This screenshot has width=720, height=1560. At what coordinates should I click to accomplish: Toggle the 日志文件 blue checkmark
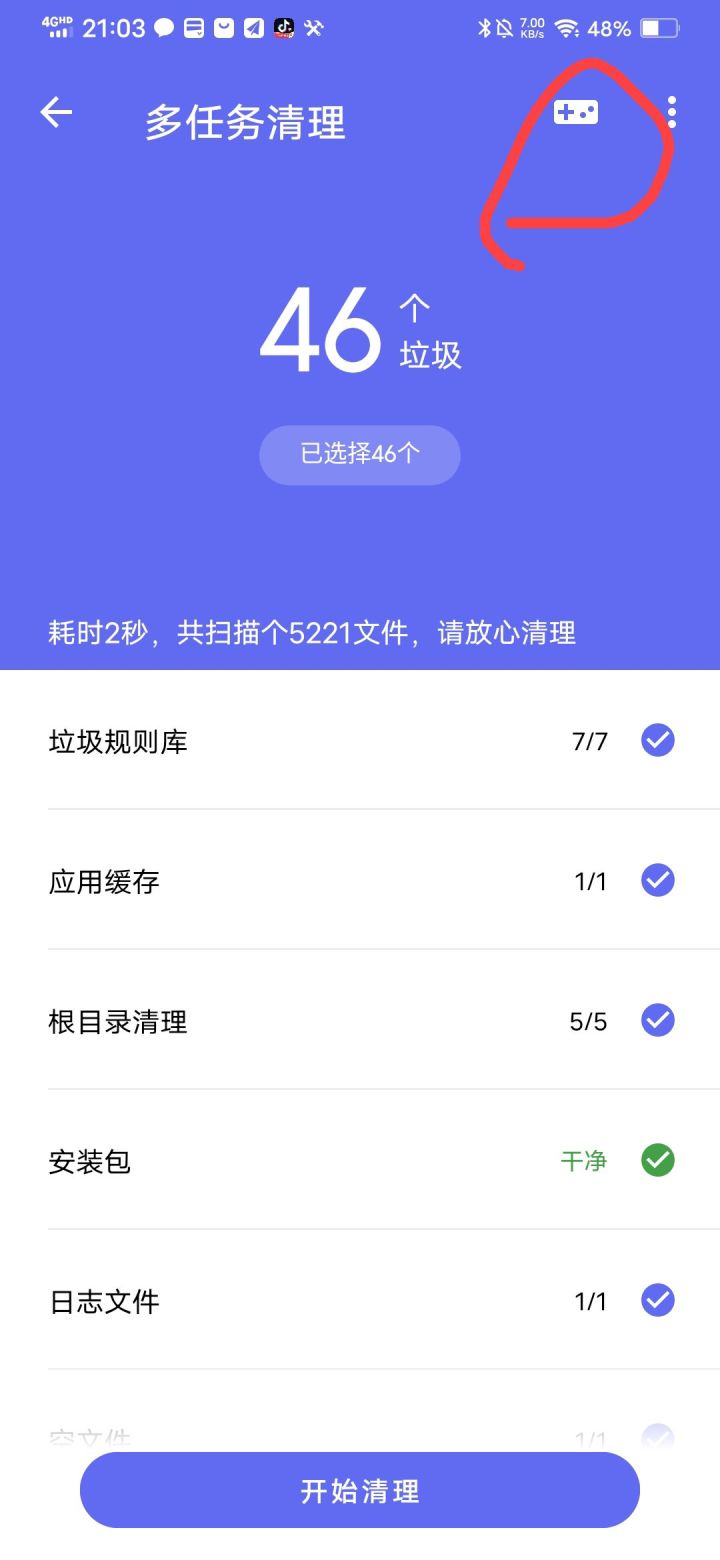[657, 1300]
